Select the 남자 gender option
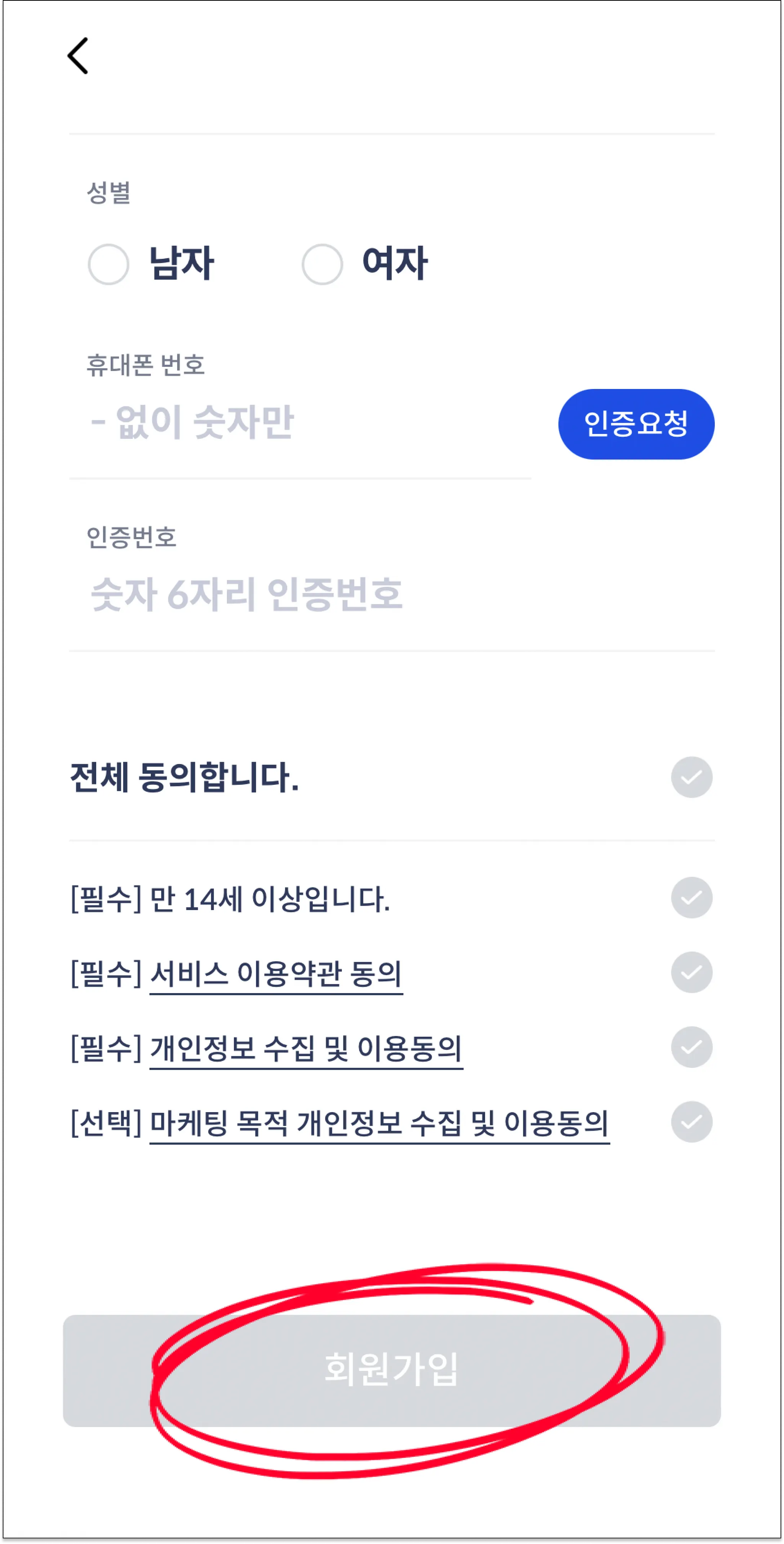The image size is (784, 1544). pos(108,264)
